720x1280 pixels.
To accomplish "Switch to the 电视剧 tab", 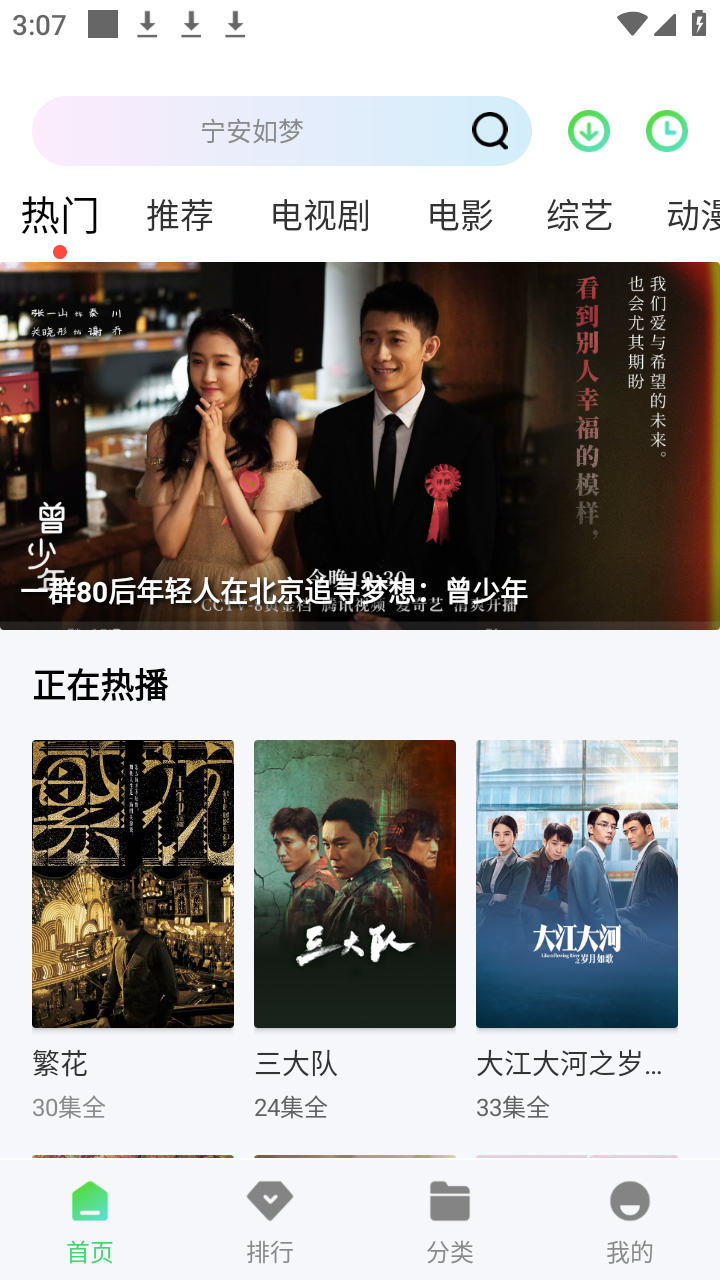I will click(321, 216).
